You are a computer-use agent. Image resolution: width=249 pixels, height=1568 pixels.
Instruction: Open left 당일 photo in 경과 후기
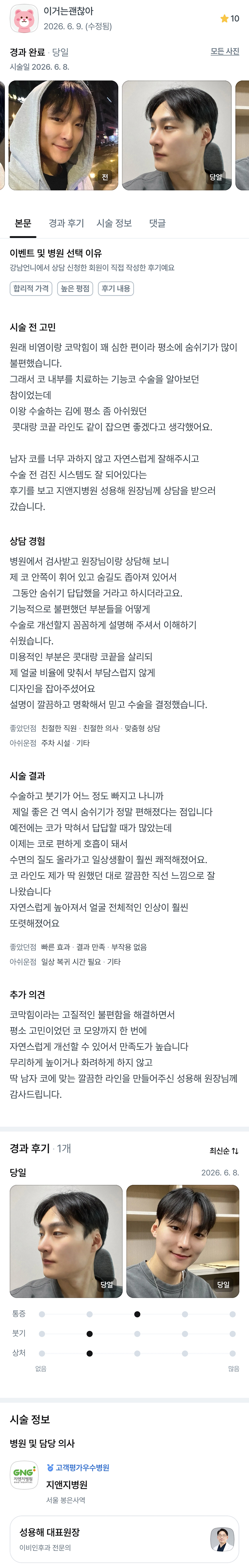click(66, 1241)
